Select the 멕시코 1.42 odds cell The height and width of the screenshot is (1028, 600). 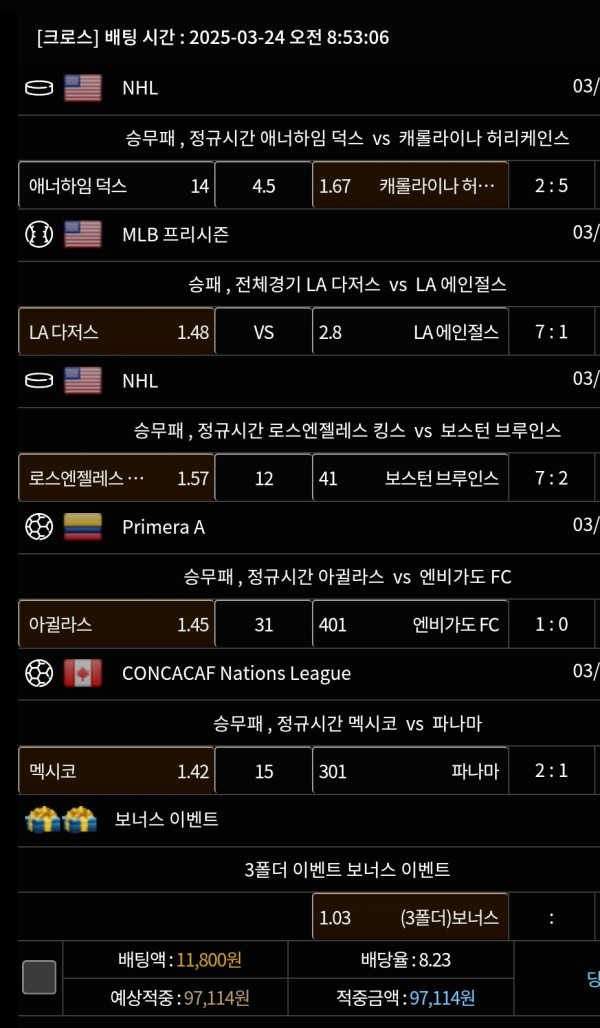116,771
